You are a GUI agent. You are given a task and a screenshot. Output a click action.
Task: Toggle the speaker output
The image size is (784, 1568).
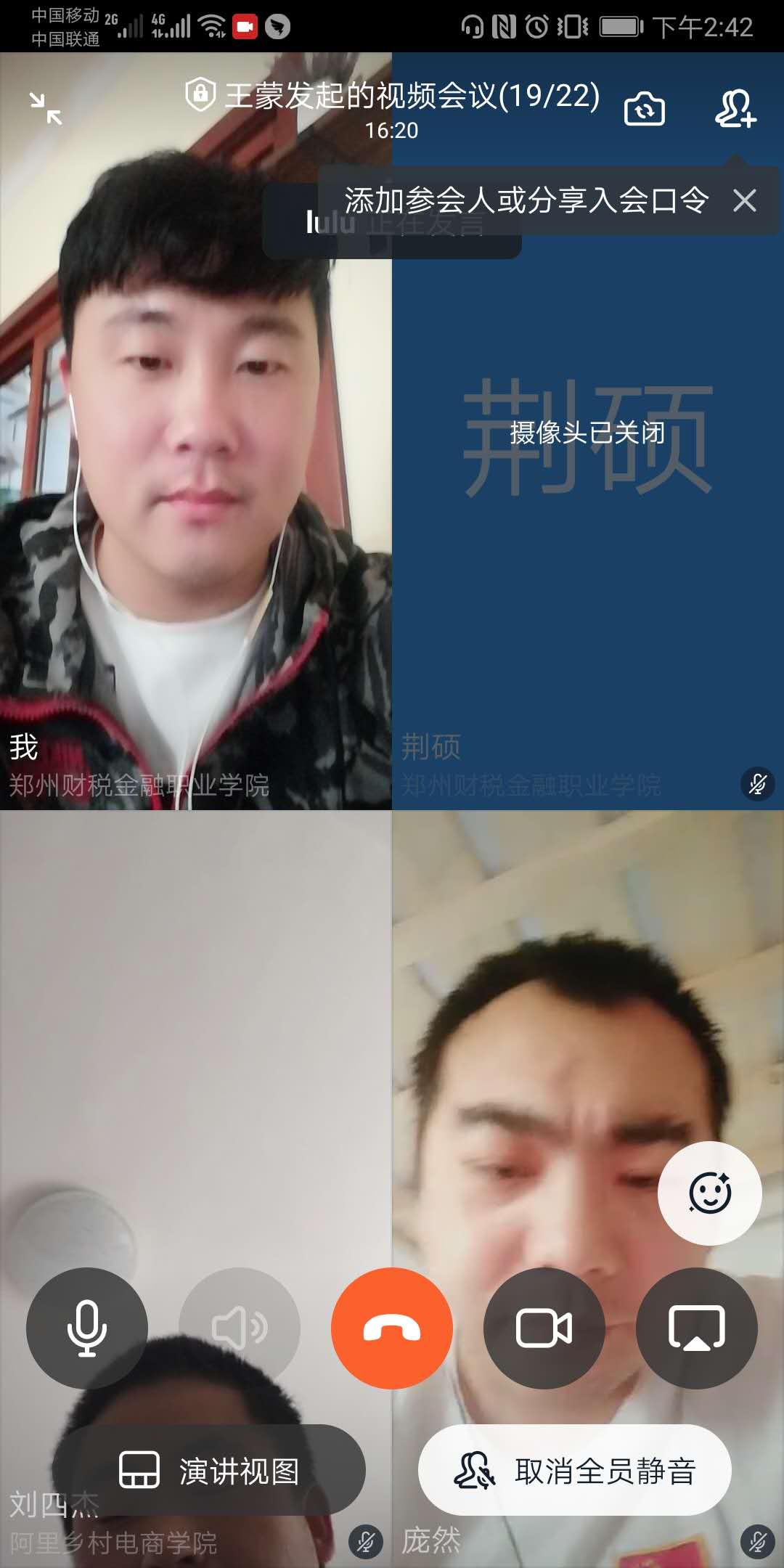(240, 1328)
